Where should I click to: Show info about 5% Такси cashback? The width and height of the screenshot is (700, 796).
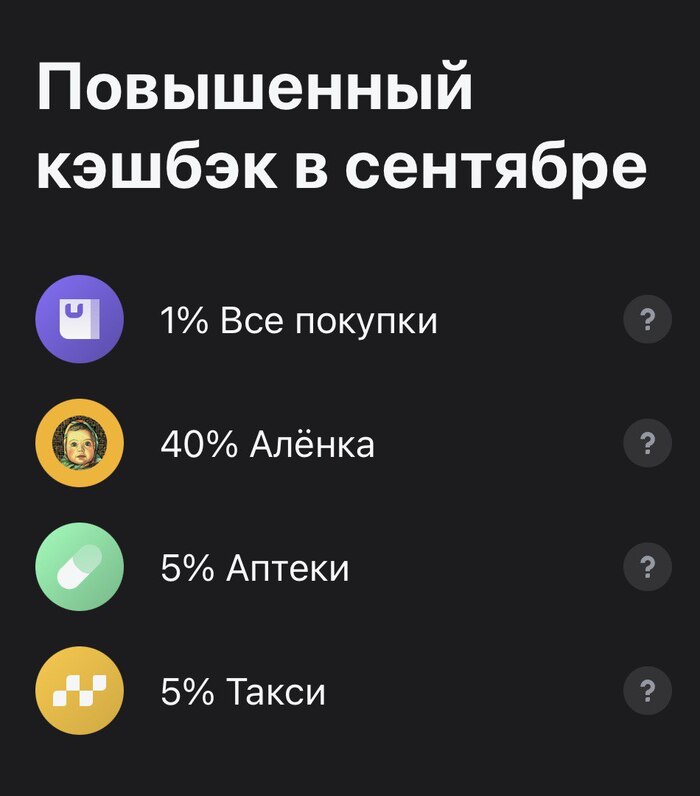coord(647,691)
